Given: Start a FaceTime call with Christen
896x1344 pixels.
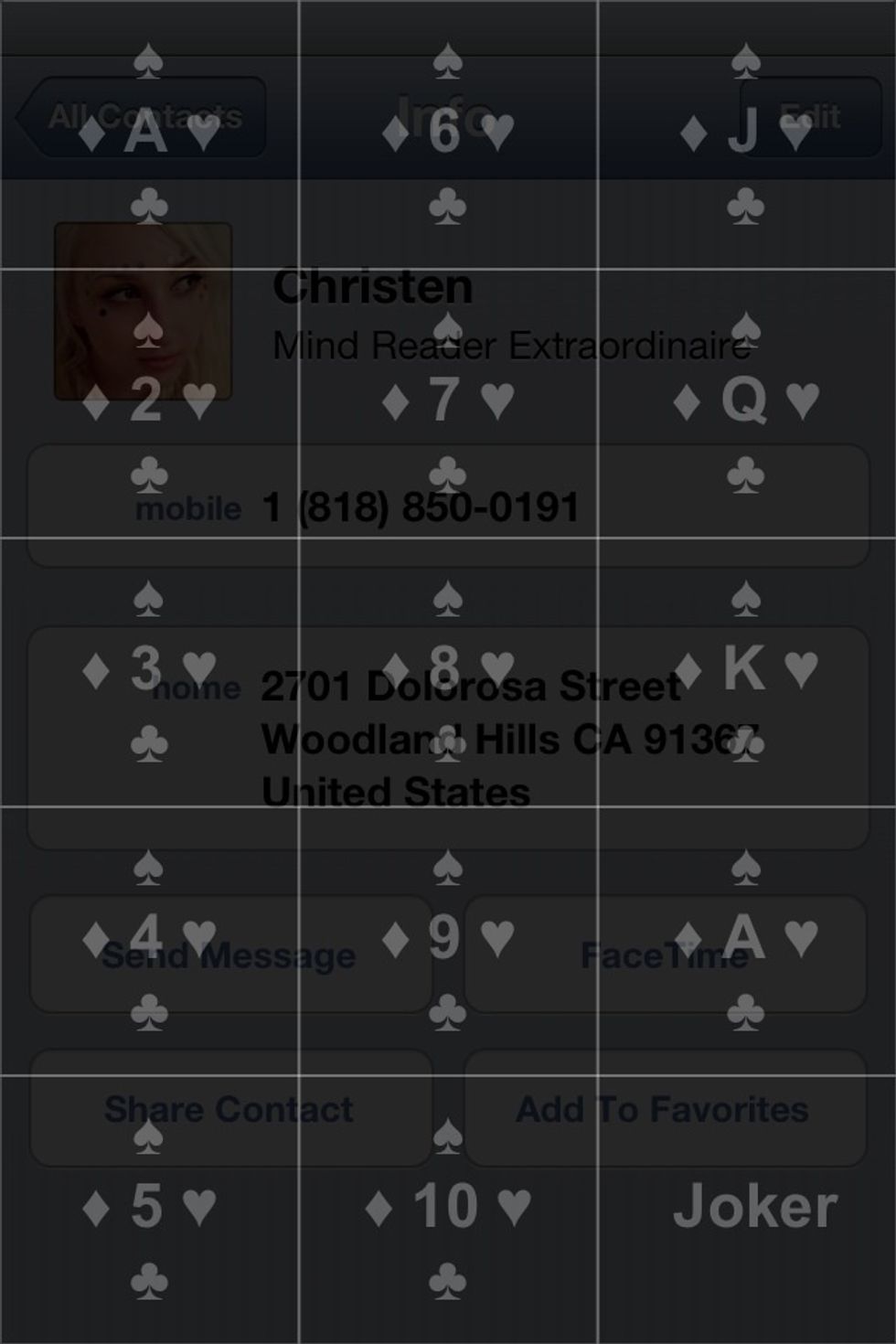Looking at the screenshot, I should pyautogui.click(x=665, y=954).
